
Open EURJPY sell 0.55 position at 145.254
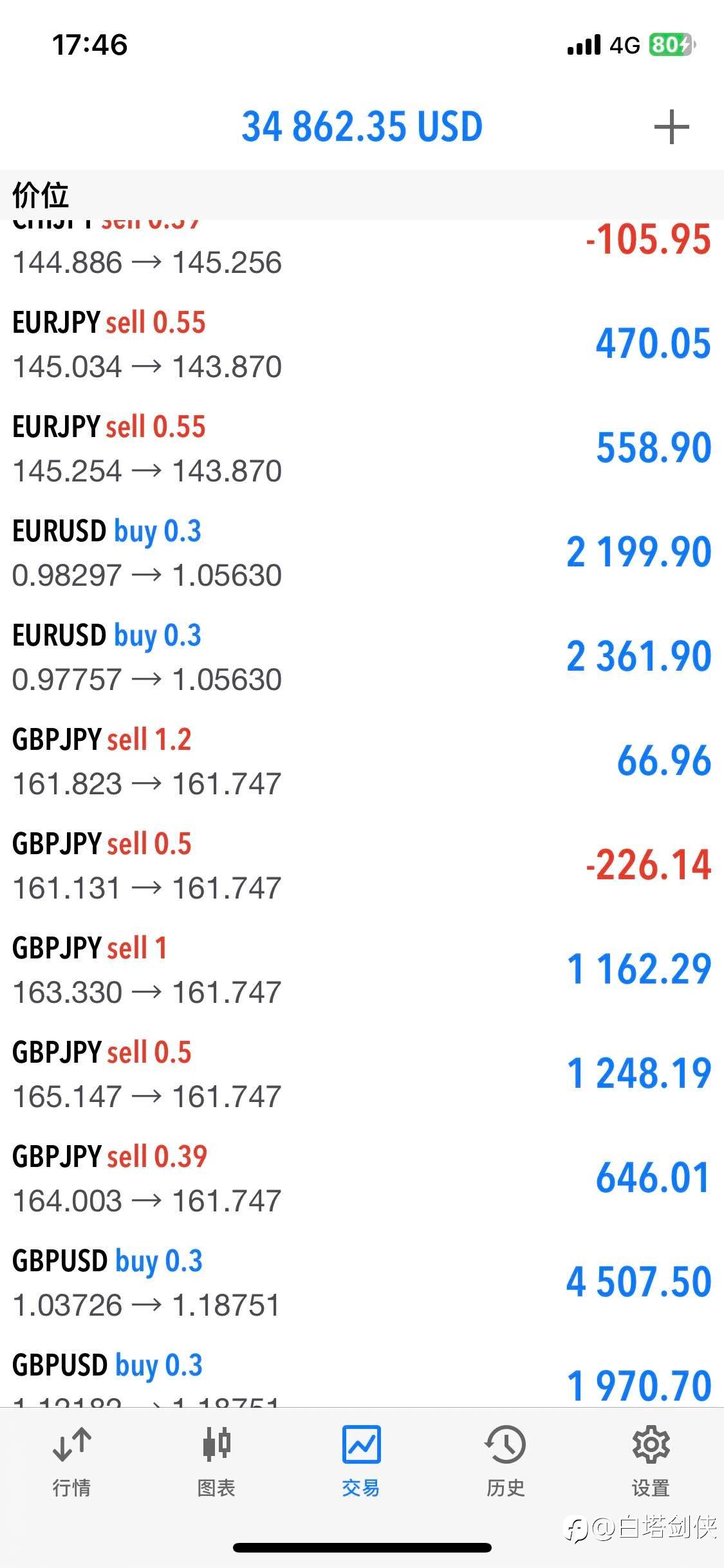point(362,449)
